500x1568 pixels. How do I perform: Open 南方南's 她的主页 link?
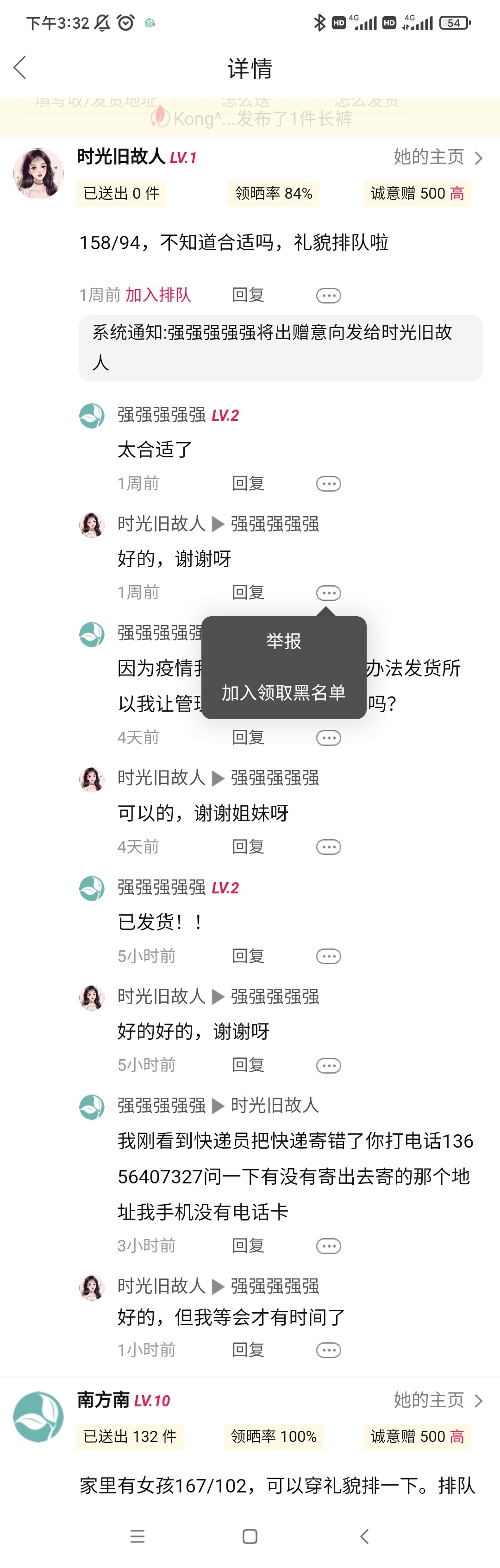point(437,1399)
